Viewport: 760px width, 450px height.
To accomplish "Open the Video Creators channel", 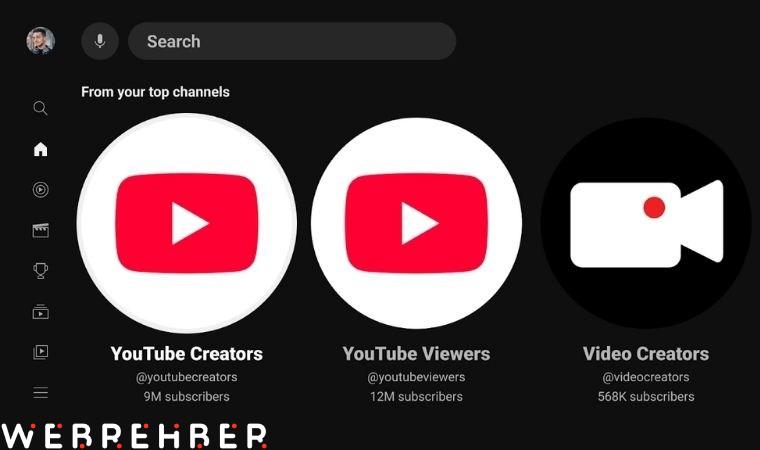I will coord(646,223).
